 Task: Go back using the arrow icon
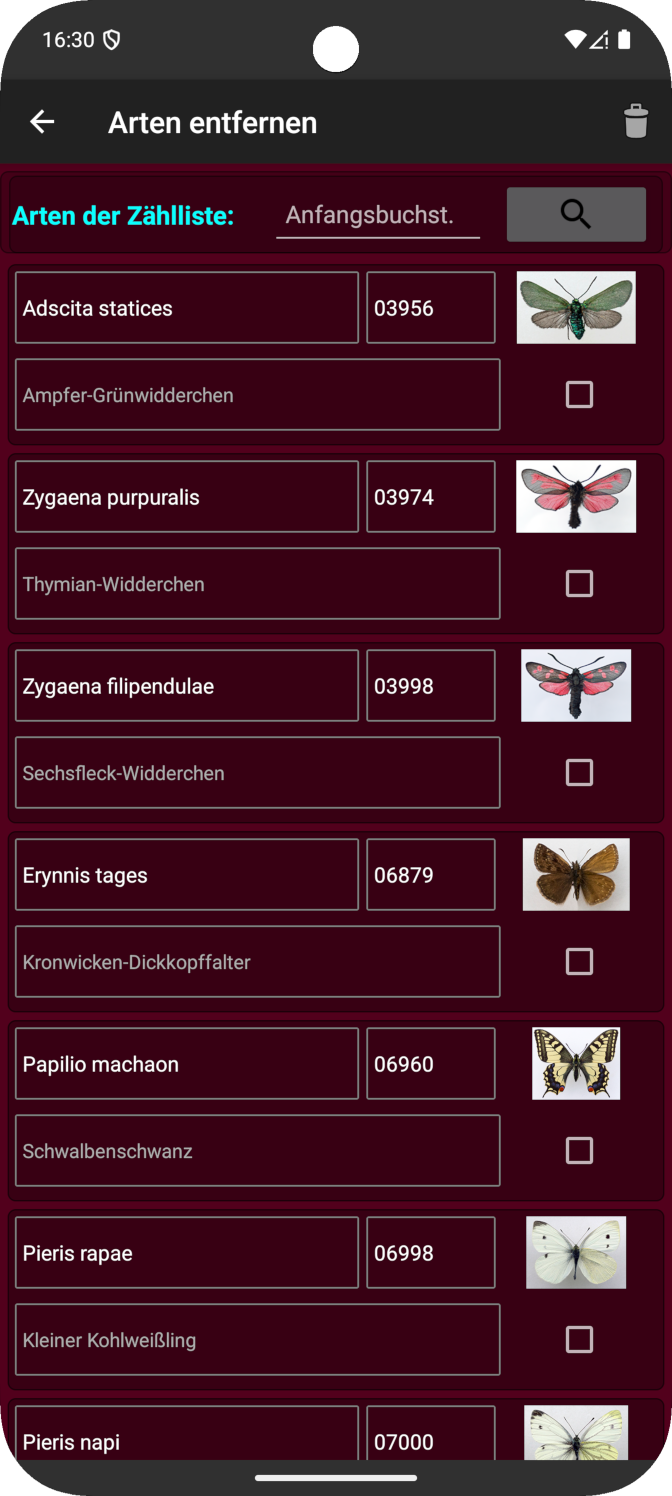point(42,122)
